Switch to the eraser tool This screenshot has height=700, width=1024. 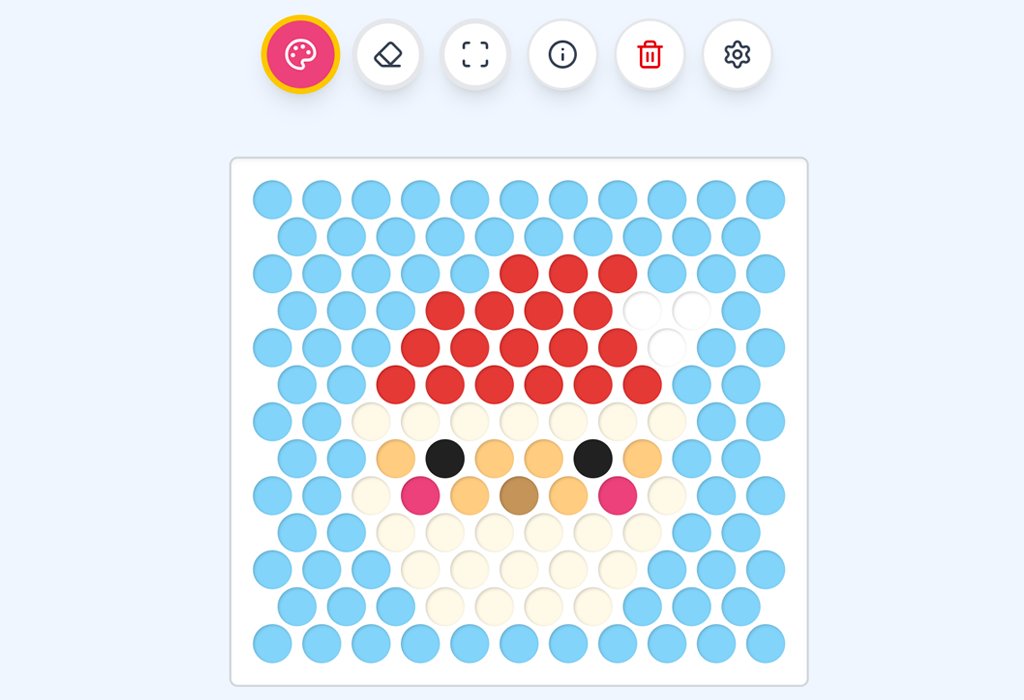pos(388,54)
